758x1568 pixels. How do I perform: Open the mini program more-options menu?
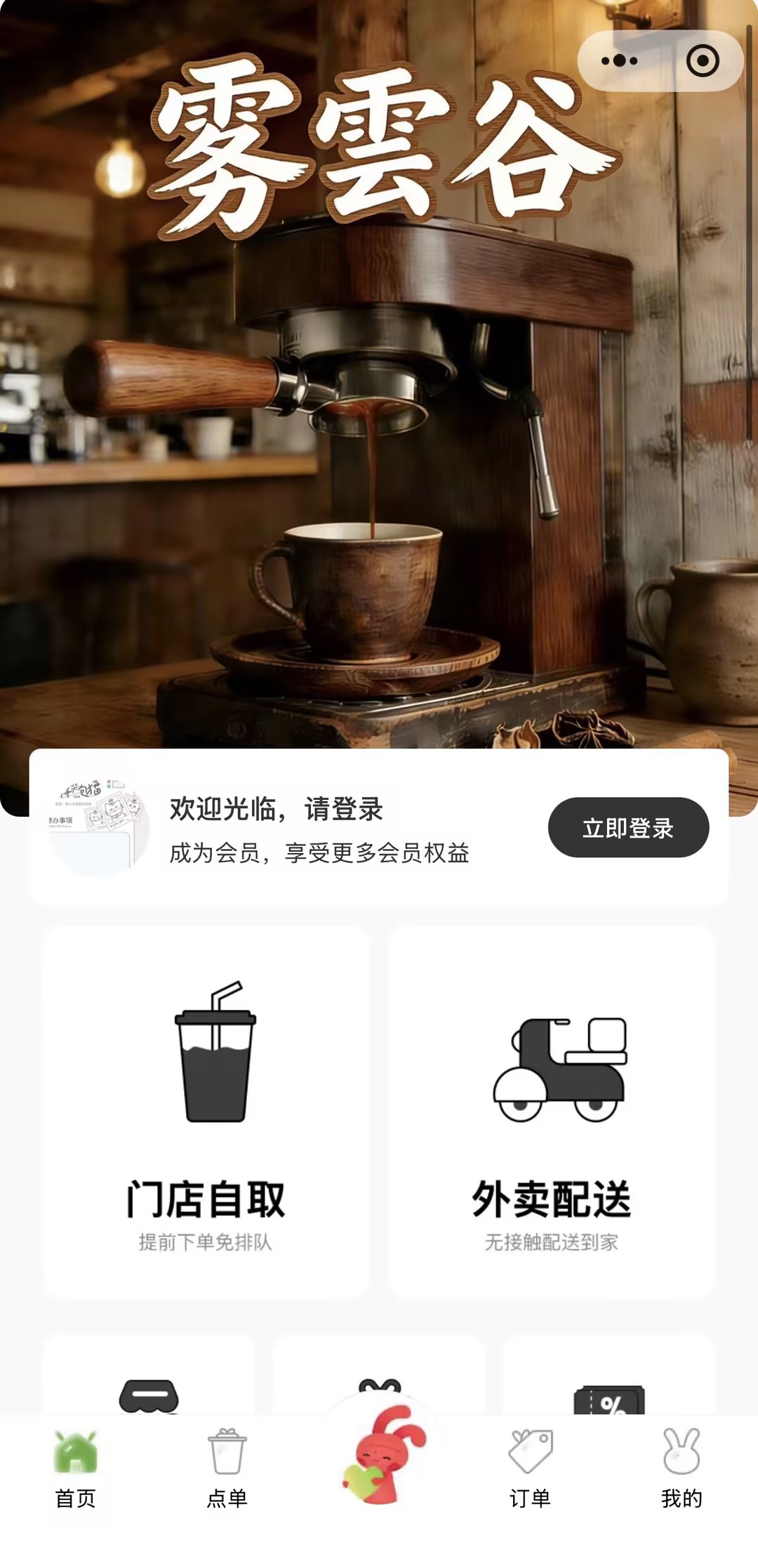coord(620,61)
